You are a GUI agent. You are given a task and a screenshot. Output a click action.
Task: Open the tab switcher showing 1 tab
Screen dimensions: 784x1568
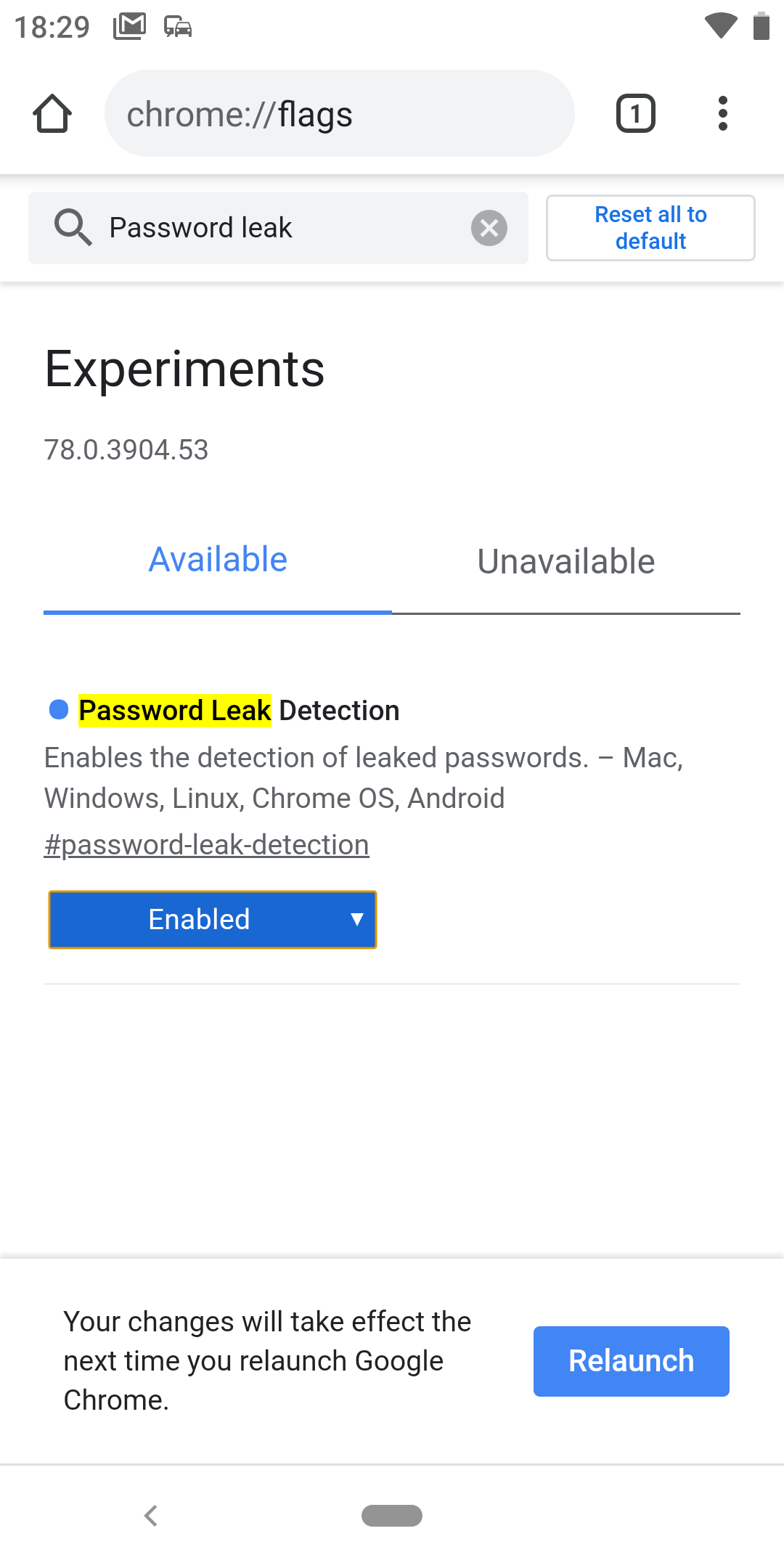[636, 114]
